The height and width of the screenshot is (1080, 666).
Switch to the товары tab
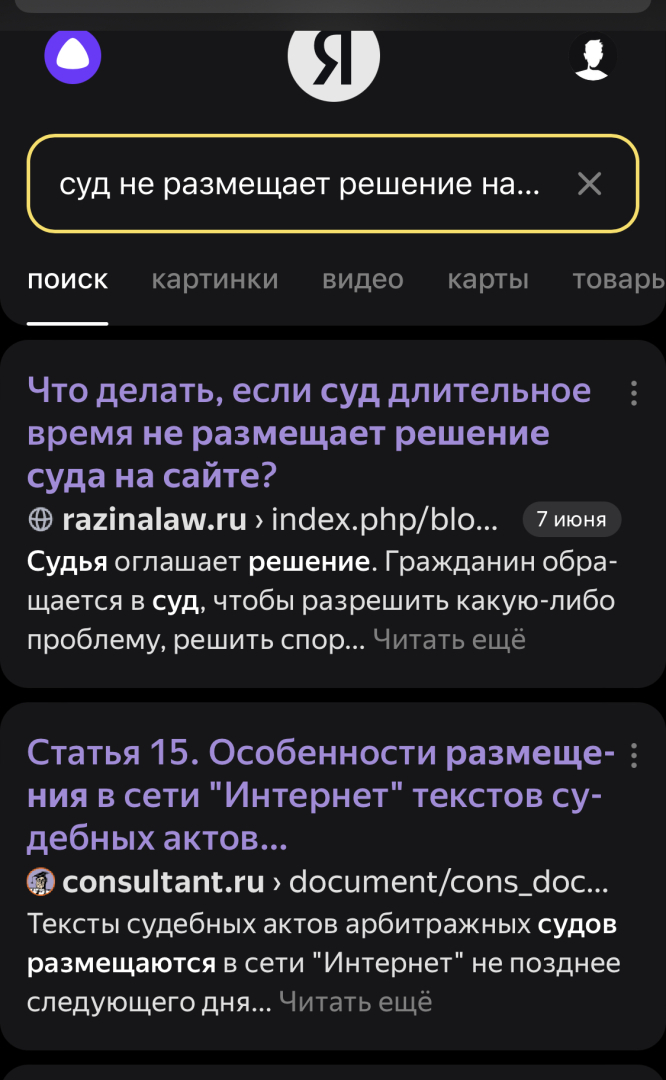click(618, 280)
